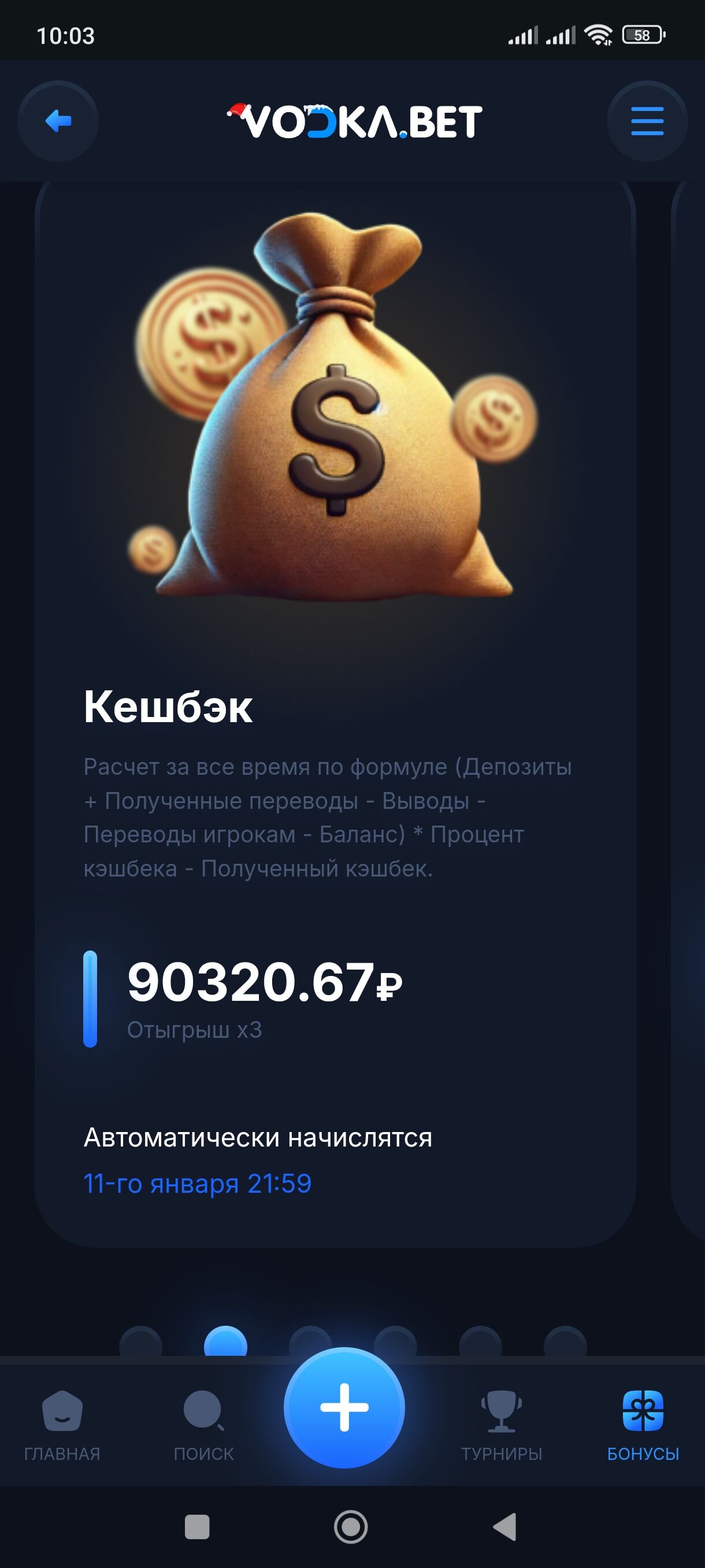Open the hamburger menu
Viewport: 705px width, 1568px height.
point(647,121)
